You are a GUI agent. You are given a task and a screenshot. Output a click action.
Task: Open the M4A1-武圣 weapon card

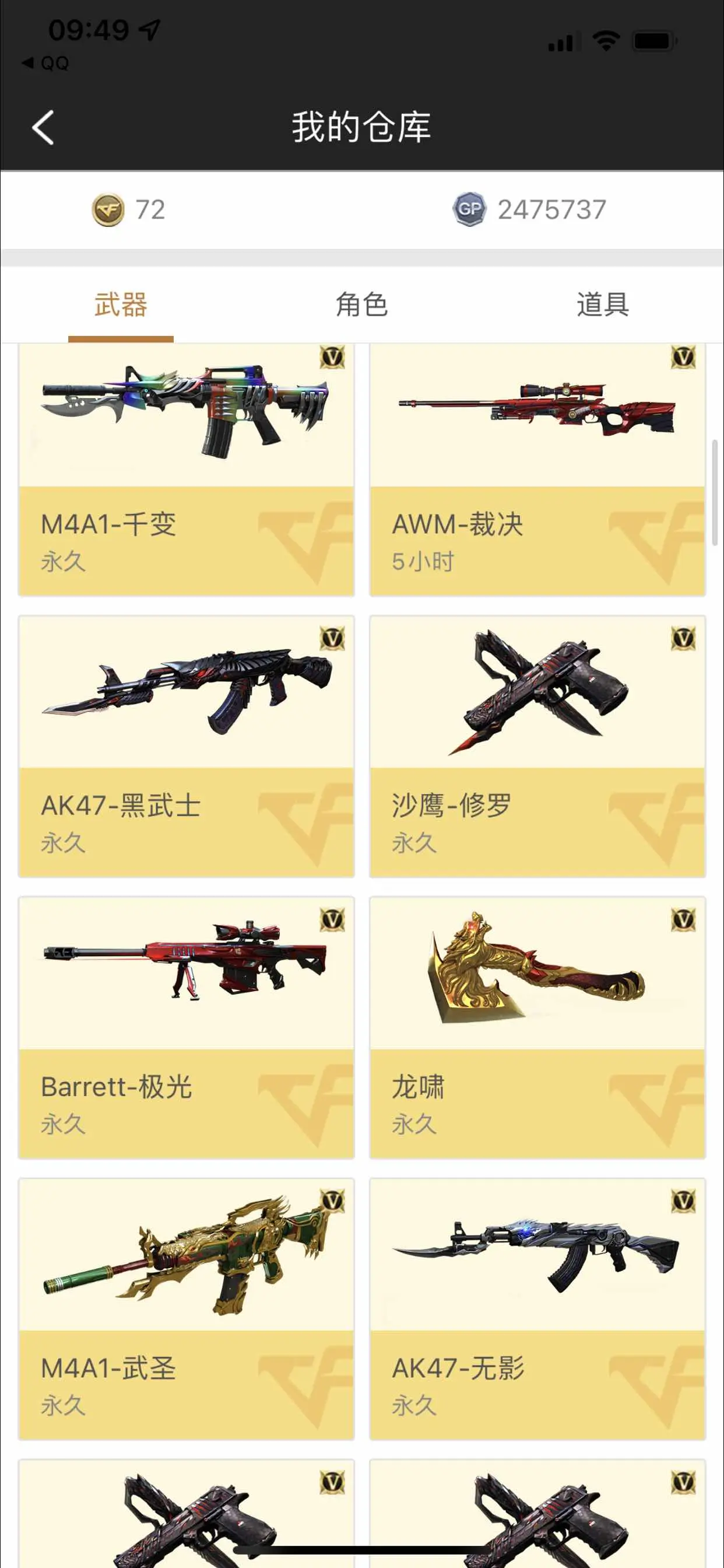coord(186,1308)
